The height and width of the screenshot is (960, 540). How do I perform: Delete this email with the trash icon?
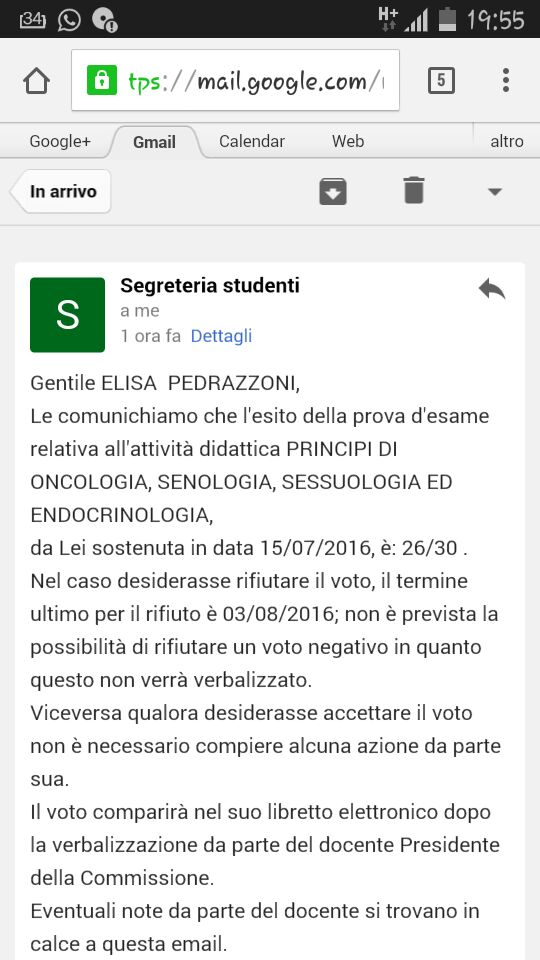414,190
